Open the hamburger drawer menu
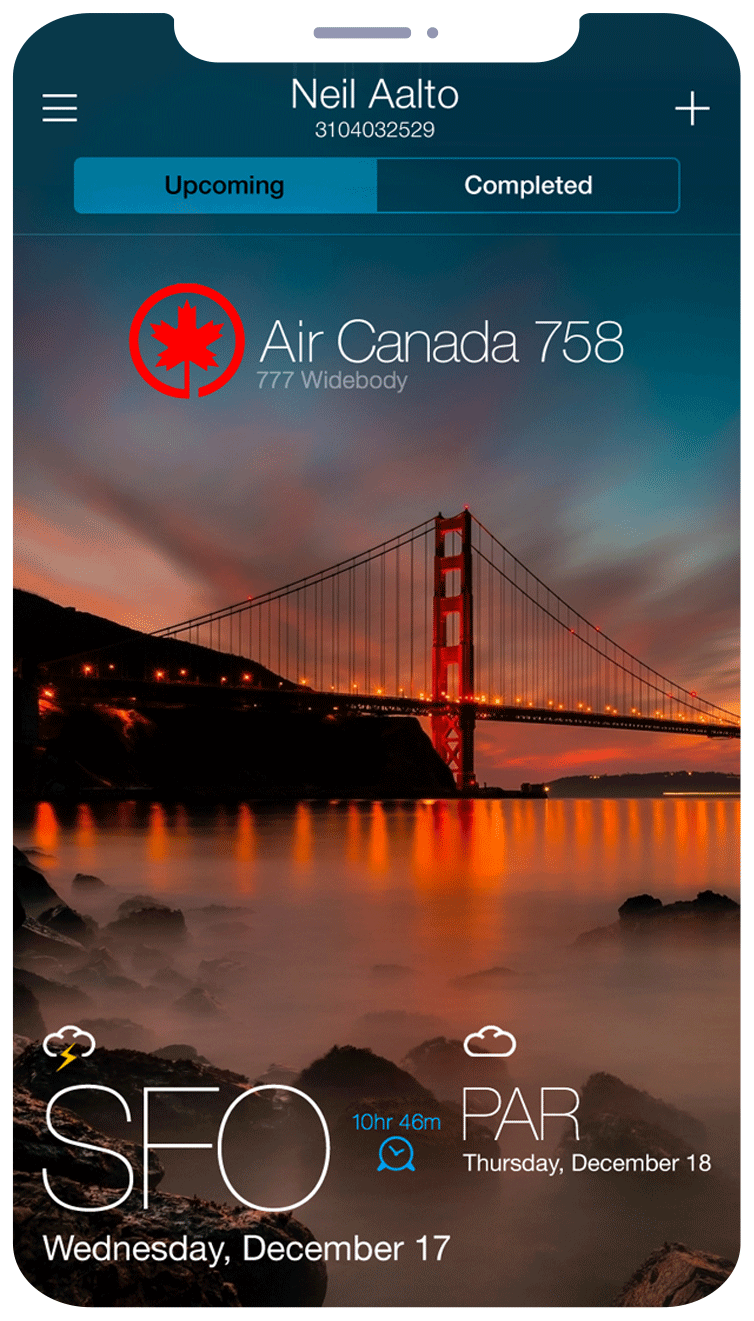Screen dimensions: 754x1321 click(60, 108)
